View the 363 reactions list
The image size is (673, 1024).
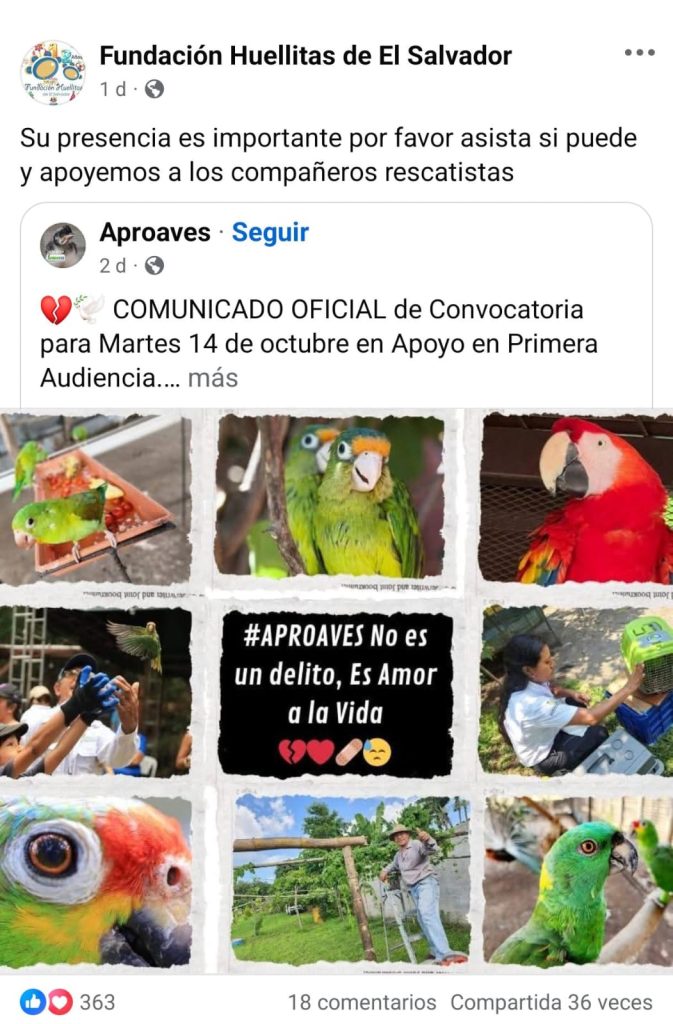(x=68, y=1001)
